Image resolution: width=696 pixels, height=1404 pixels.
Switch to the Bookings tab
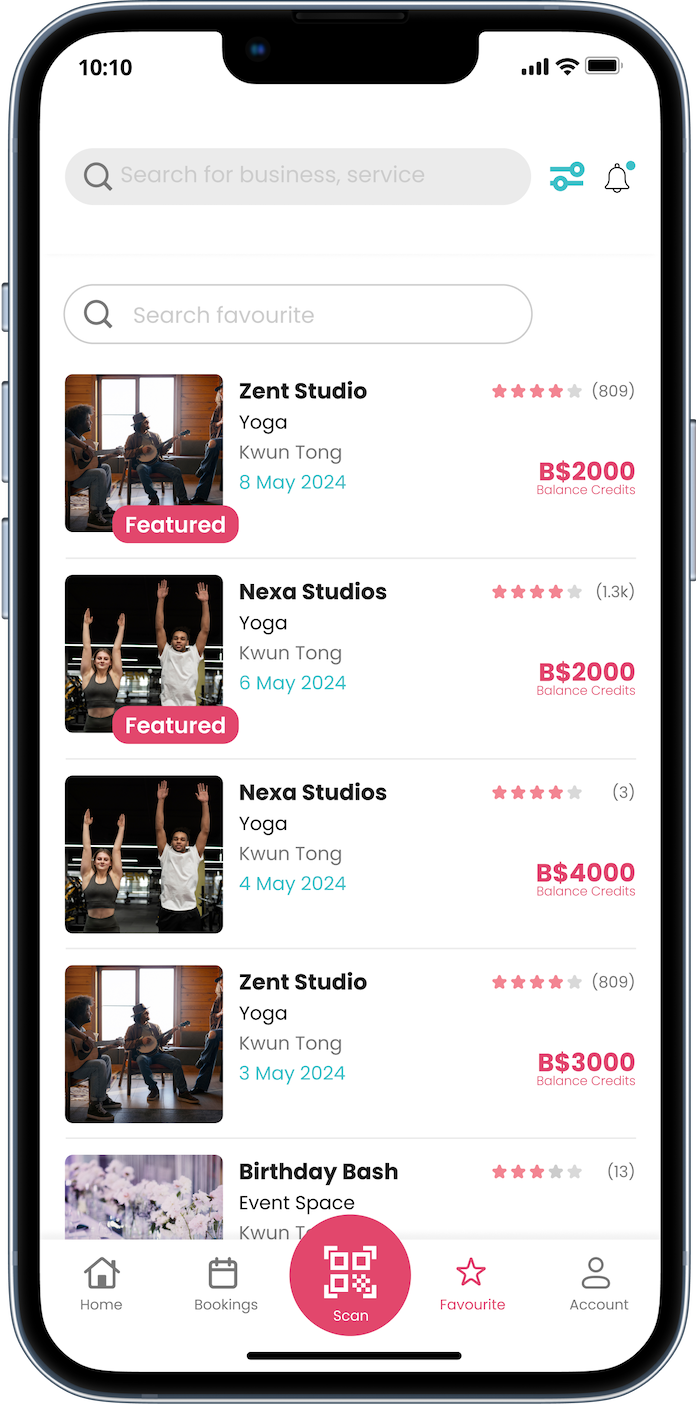coord(225,1284)
